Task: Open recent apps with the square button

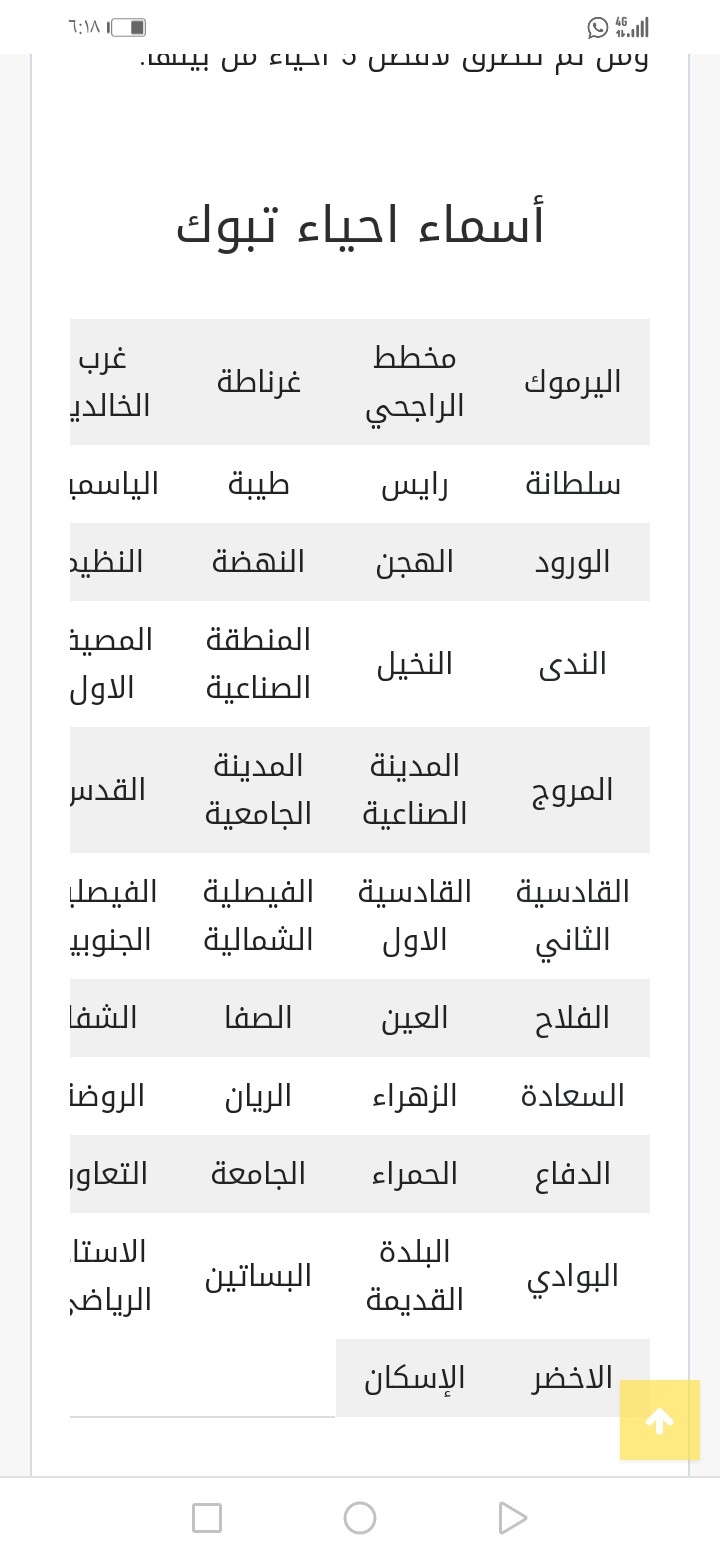Action: pyautogui.click(x=207, y=1517)
